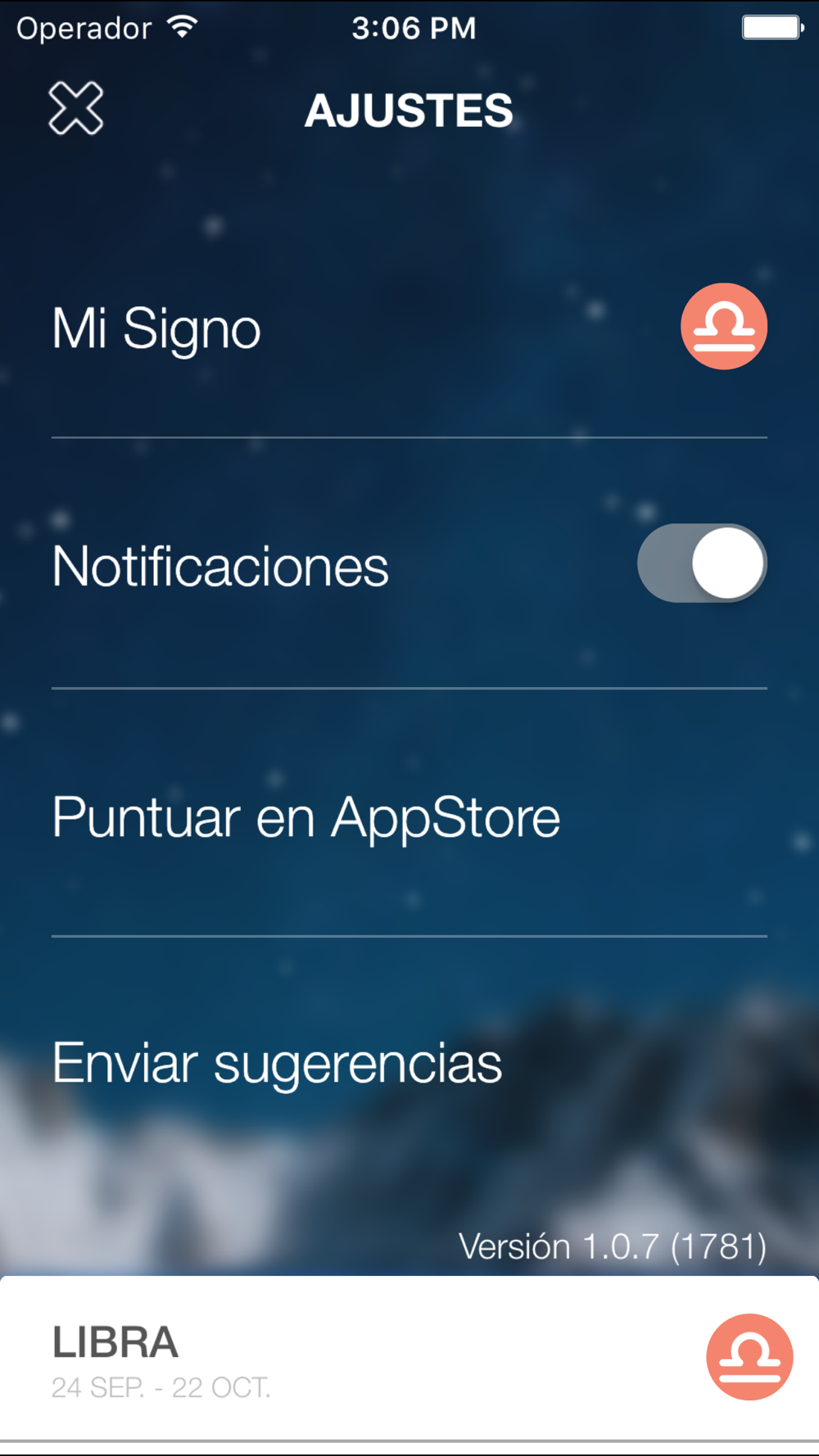Screen dimensions: 819x1456
Task: Open Enviar sugerencias
Action: pyautogui.click(x=409, y=1063)
